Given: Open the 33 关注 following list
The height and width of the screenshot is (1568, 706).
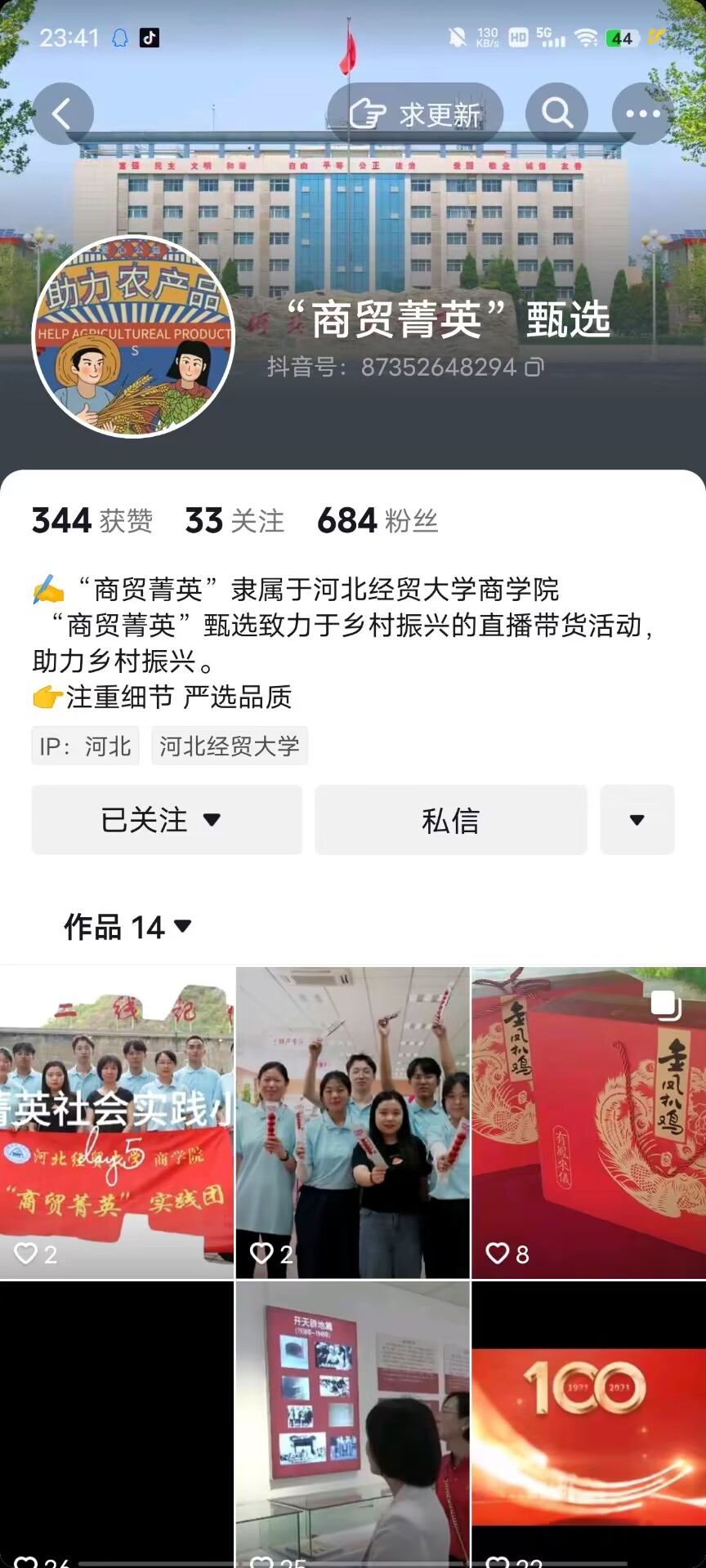Looking at the screenshot, I should tap(235, 520).
